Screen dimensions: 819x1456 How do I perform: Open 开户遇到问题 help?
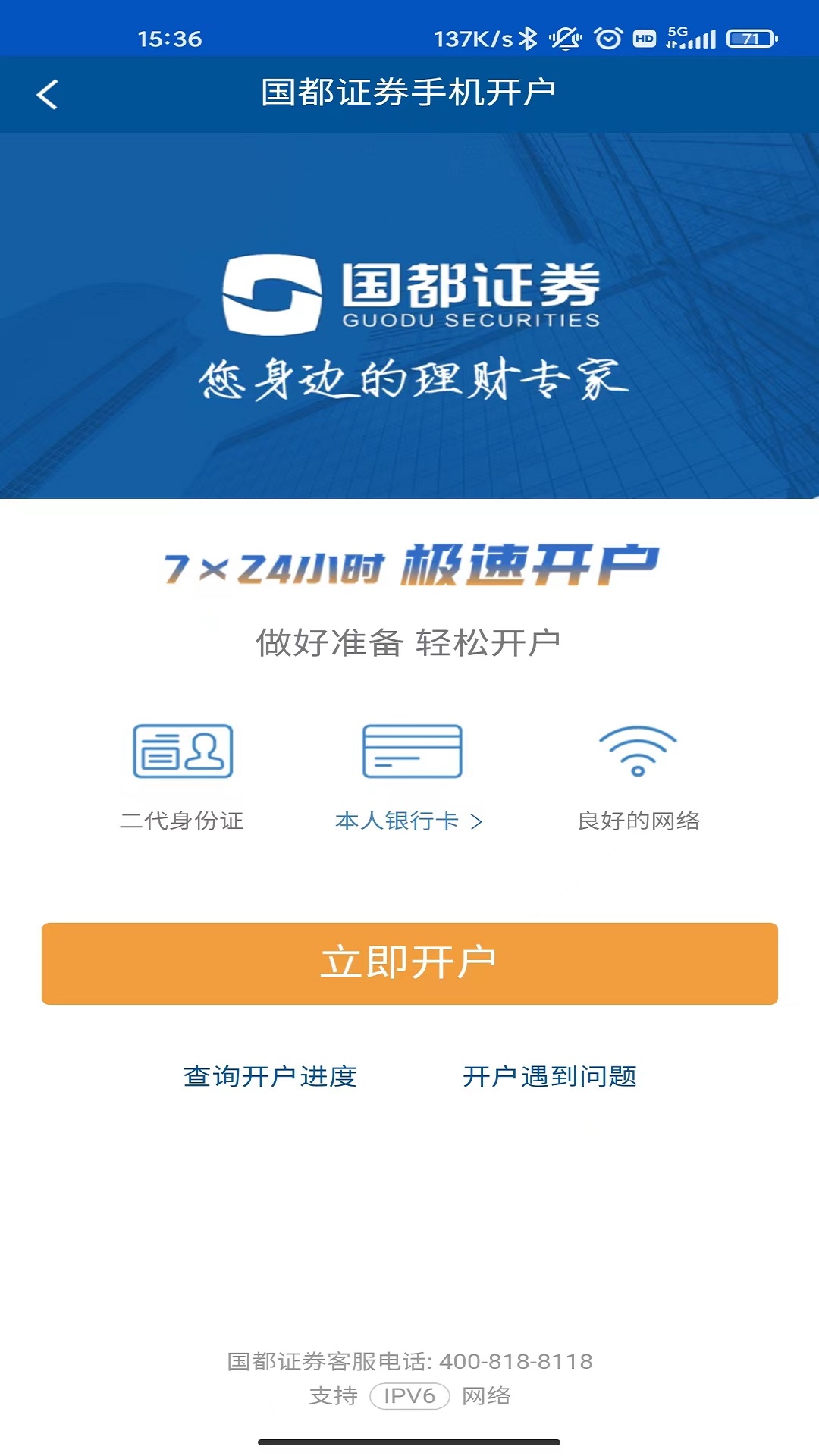550,1076
